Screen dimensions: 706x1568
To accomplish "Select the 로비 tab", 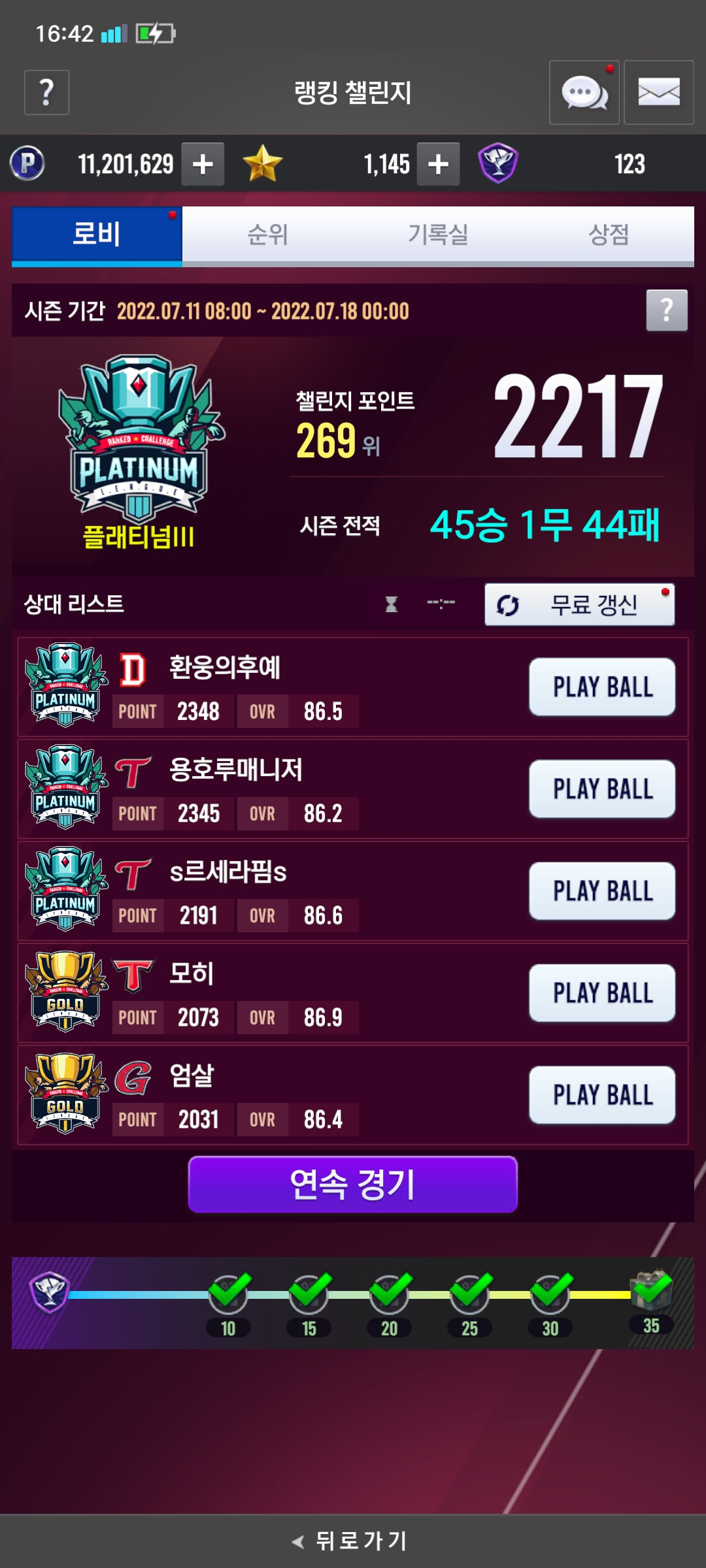I will (97, 234).
